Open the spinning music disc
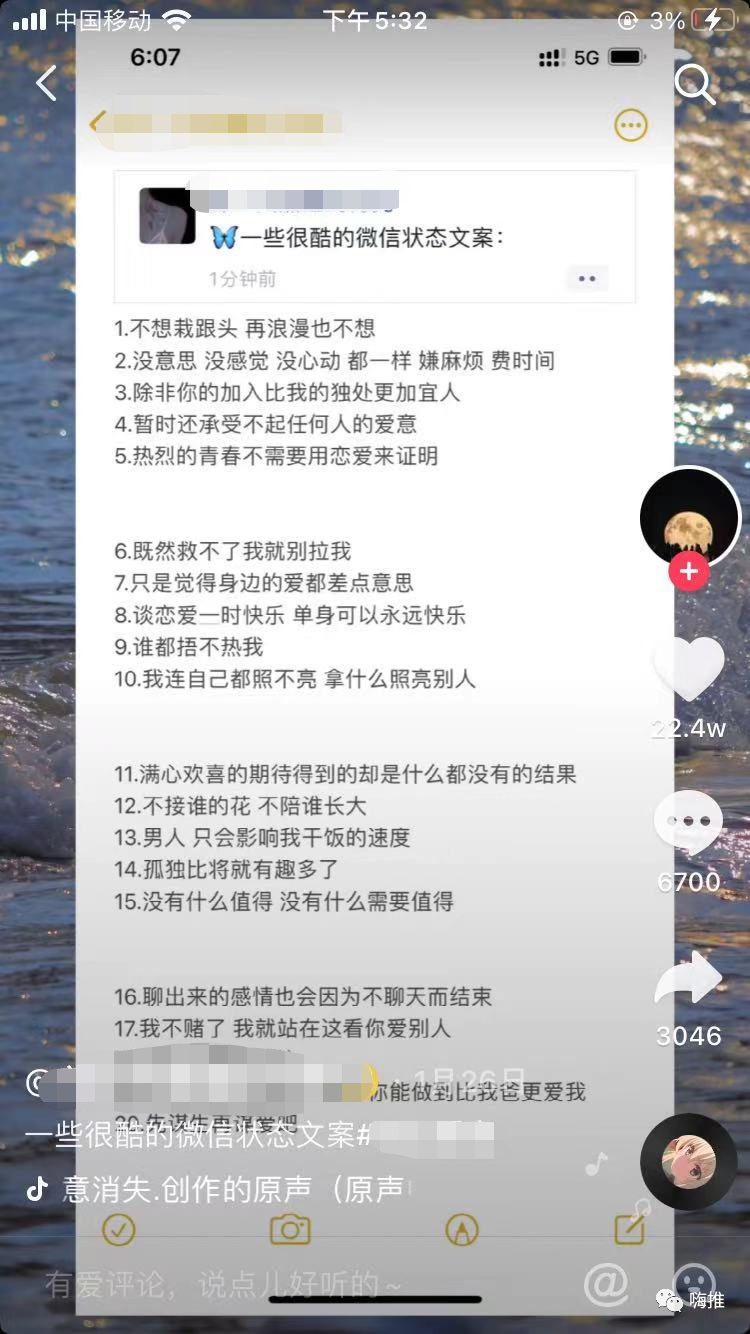The image size is (750, 1334). click(689, 1161)
